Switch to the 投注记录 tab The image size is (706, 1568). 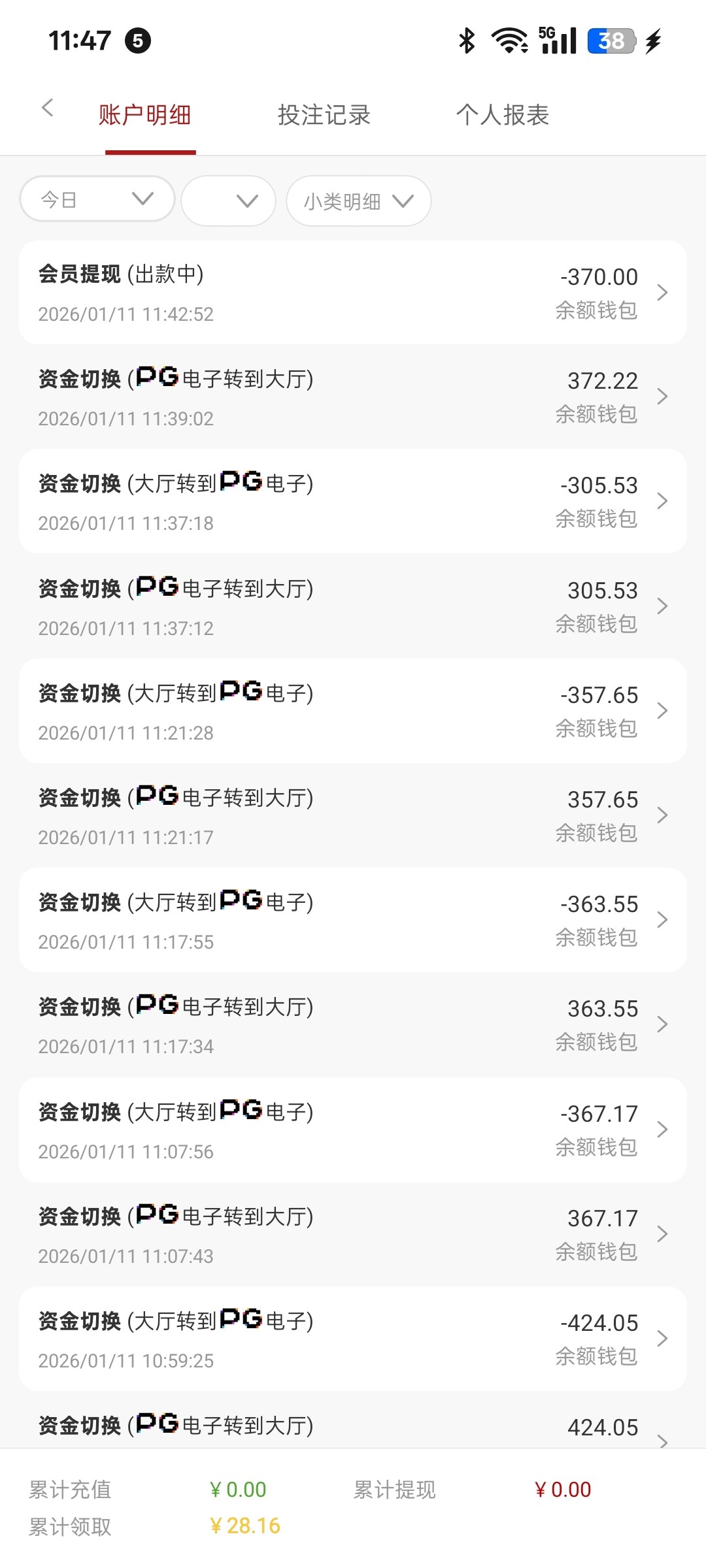pyautogui.click(x=324, y=116)
